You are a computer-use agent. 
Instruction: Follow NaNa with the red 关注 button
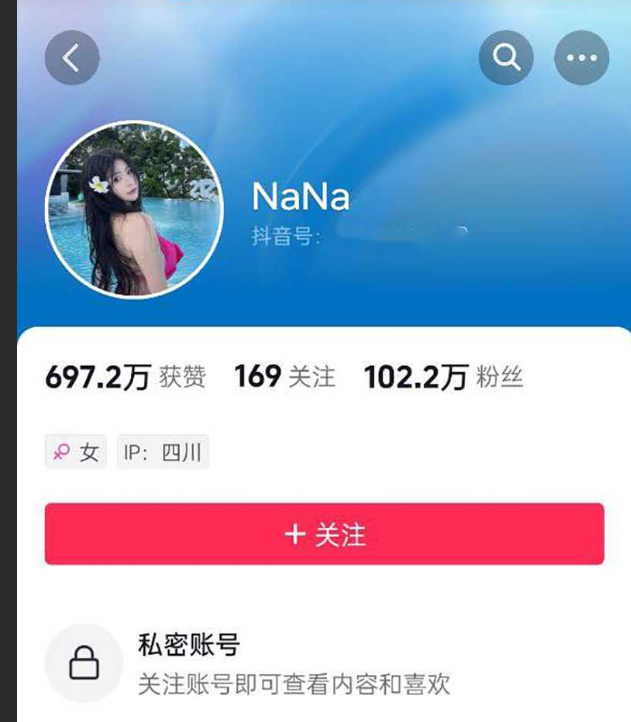[324, 534]
